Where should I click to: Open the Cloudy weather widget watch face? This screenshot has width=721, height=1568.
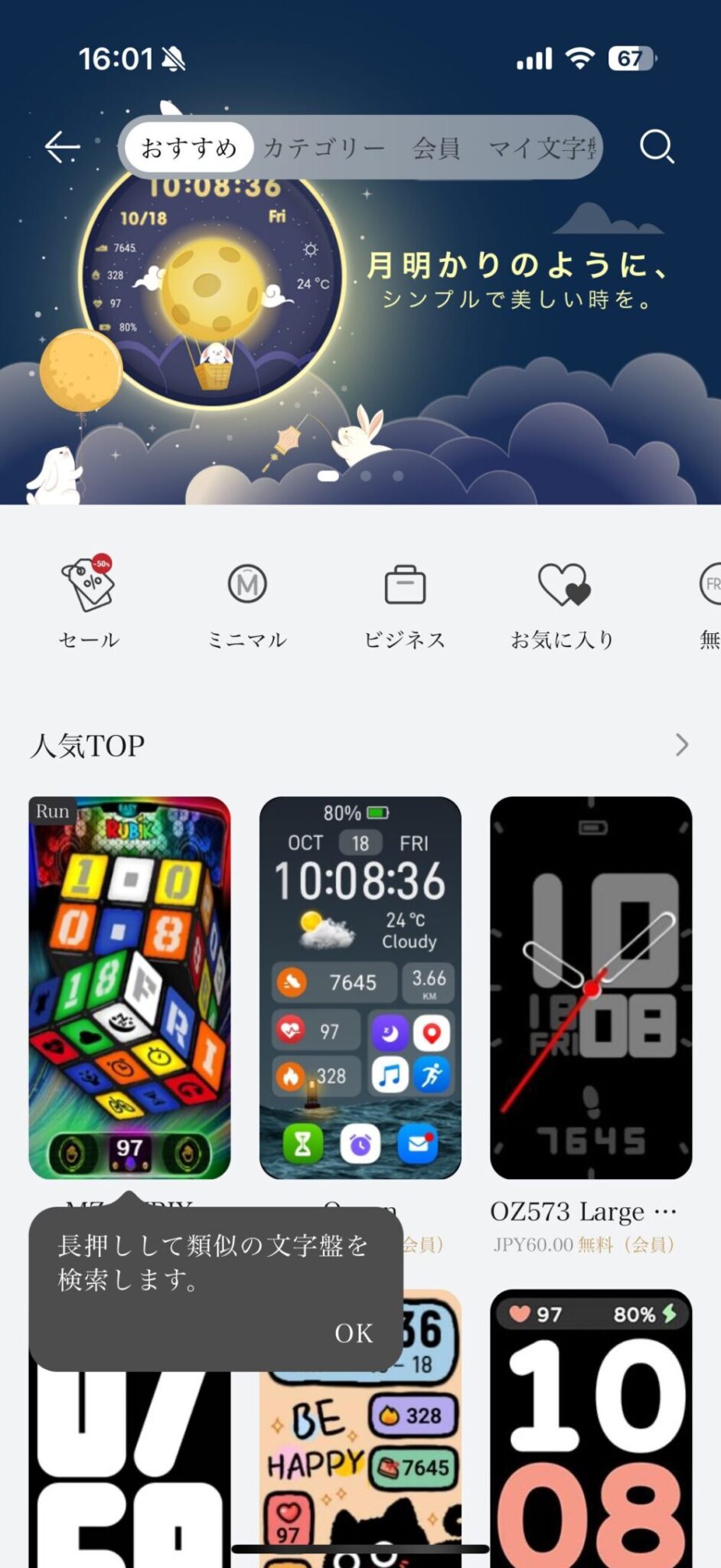point(360,988)
